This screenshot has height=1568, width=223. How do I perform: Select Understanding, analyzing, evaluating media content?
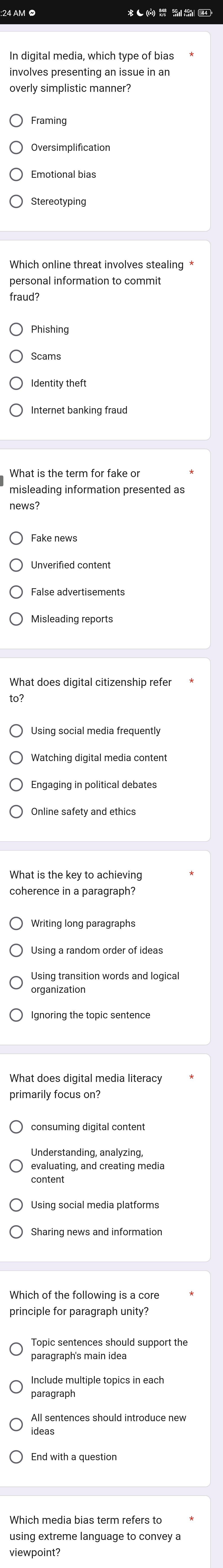[x=16, y=1166]
